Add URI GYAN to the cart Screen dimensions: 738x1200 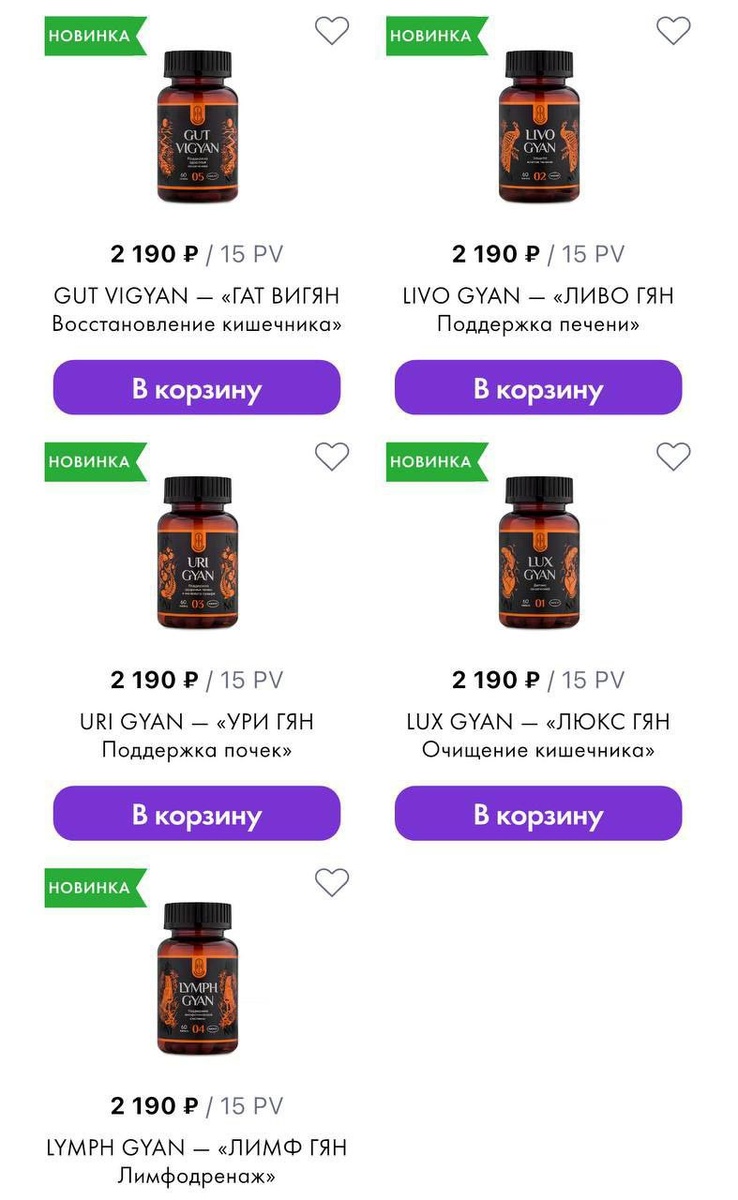click(x=196, y=814)
